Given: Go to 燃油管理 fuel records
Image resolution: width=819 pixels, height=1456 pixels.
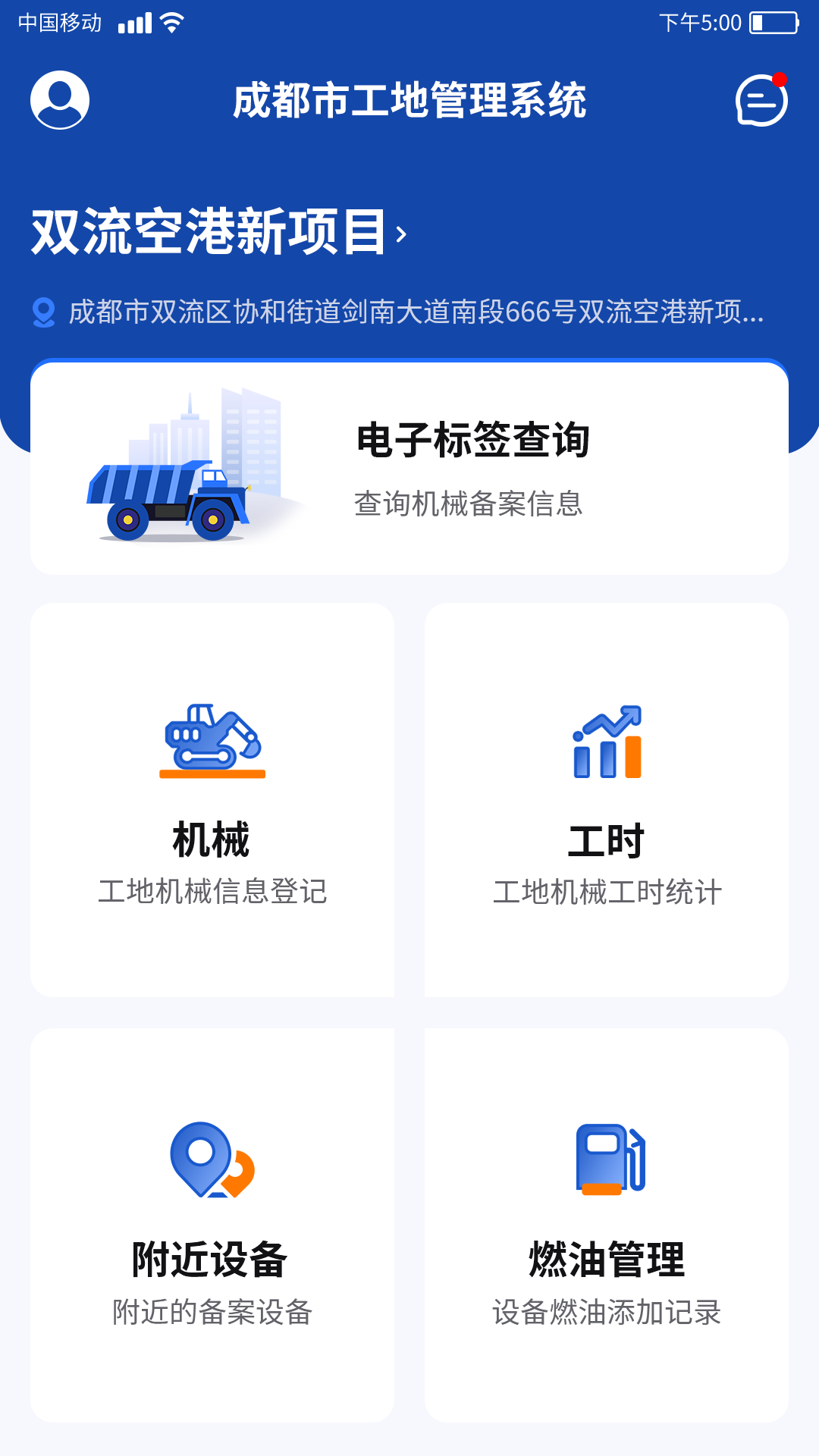Looking at the screenshot, I should click(607, 1225).
